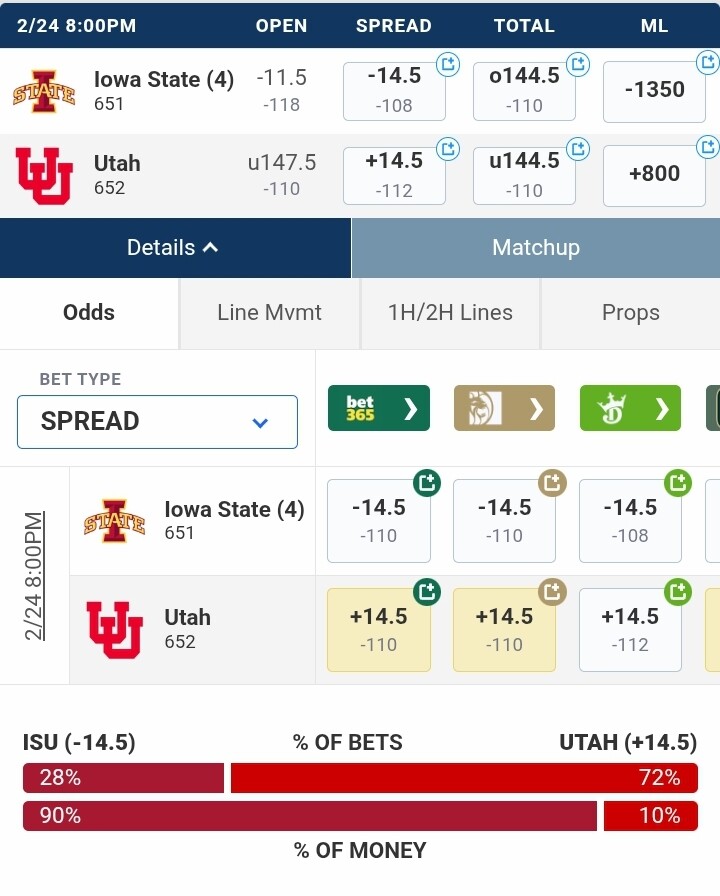Pick Utah +14.5 -110 at bet365
Image resolution: width=720 pixels, height=896 pixels.
(378, 629)
